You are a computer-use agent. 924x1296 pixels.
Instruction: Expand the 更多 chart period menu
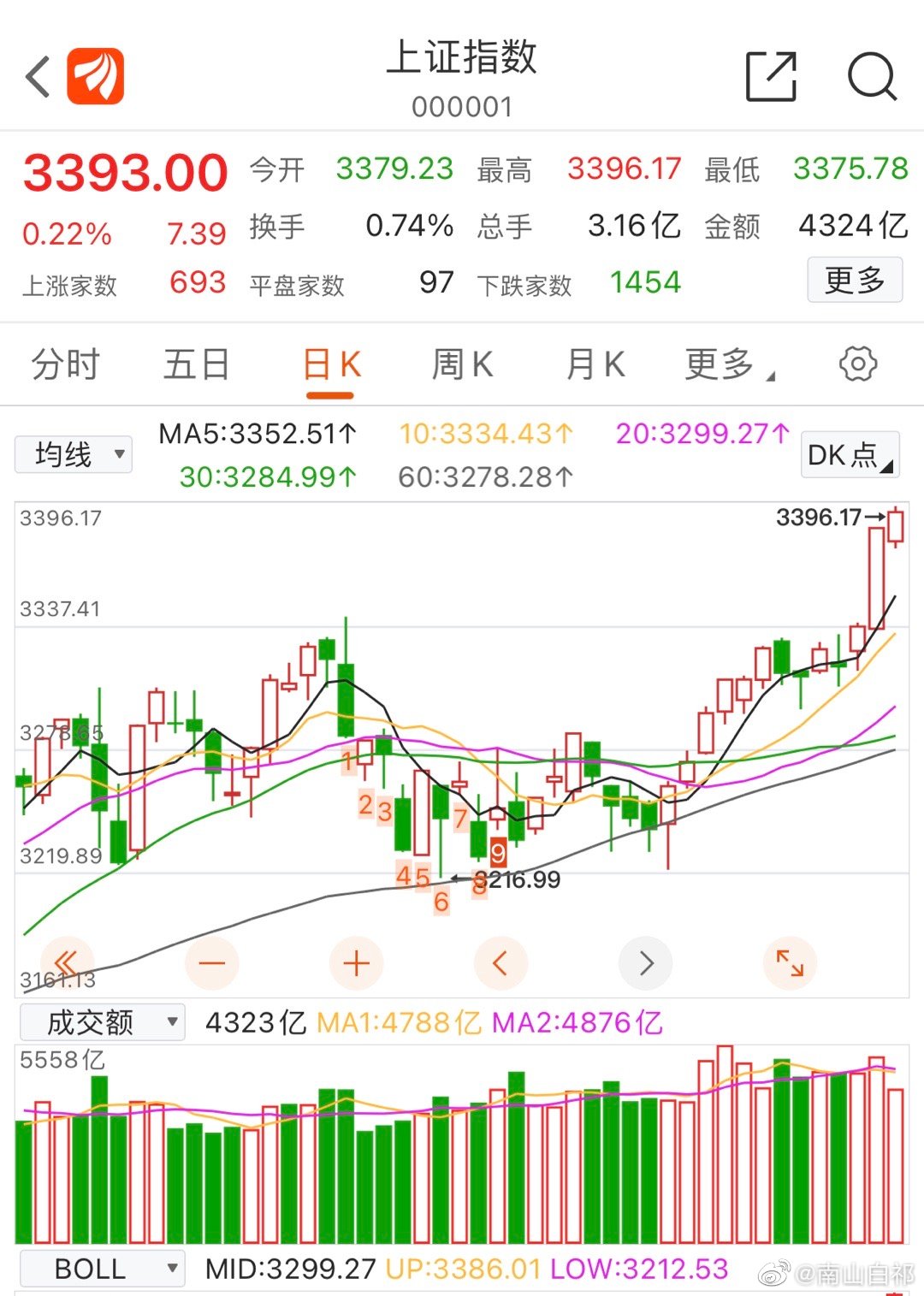tap(727, 364)
